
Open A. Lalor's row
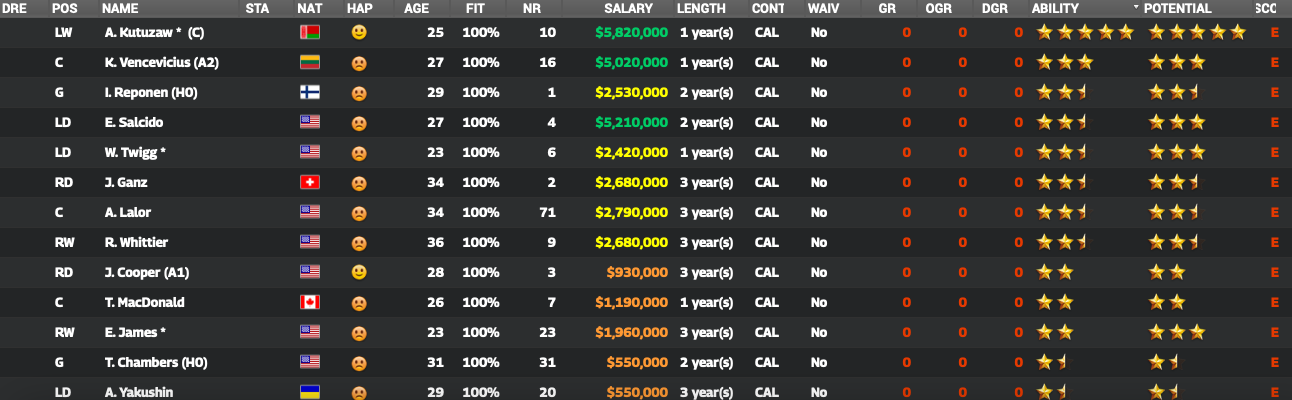128,213
